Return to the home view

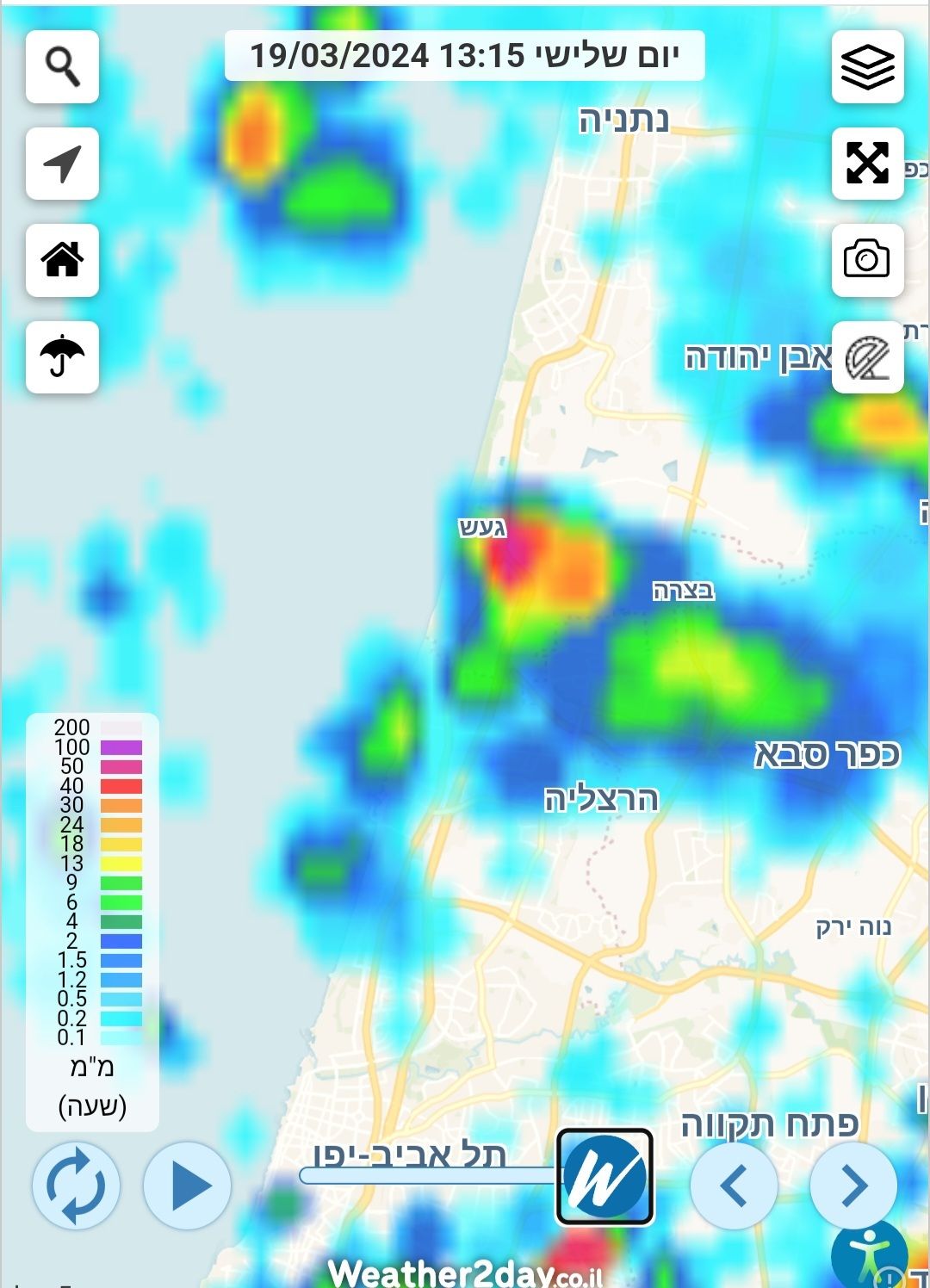62,260
